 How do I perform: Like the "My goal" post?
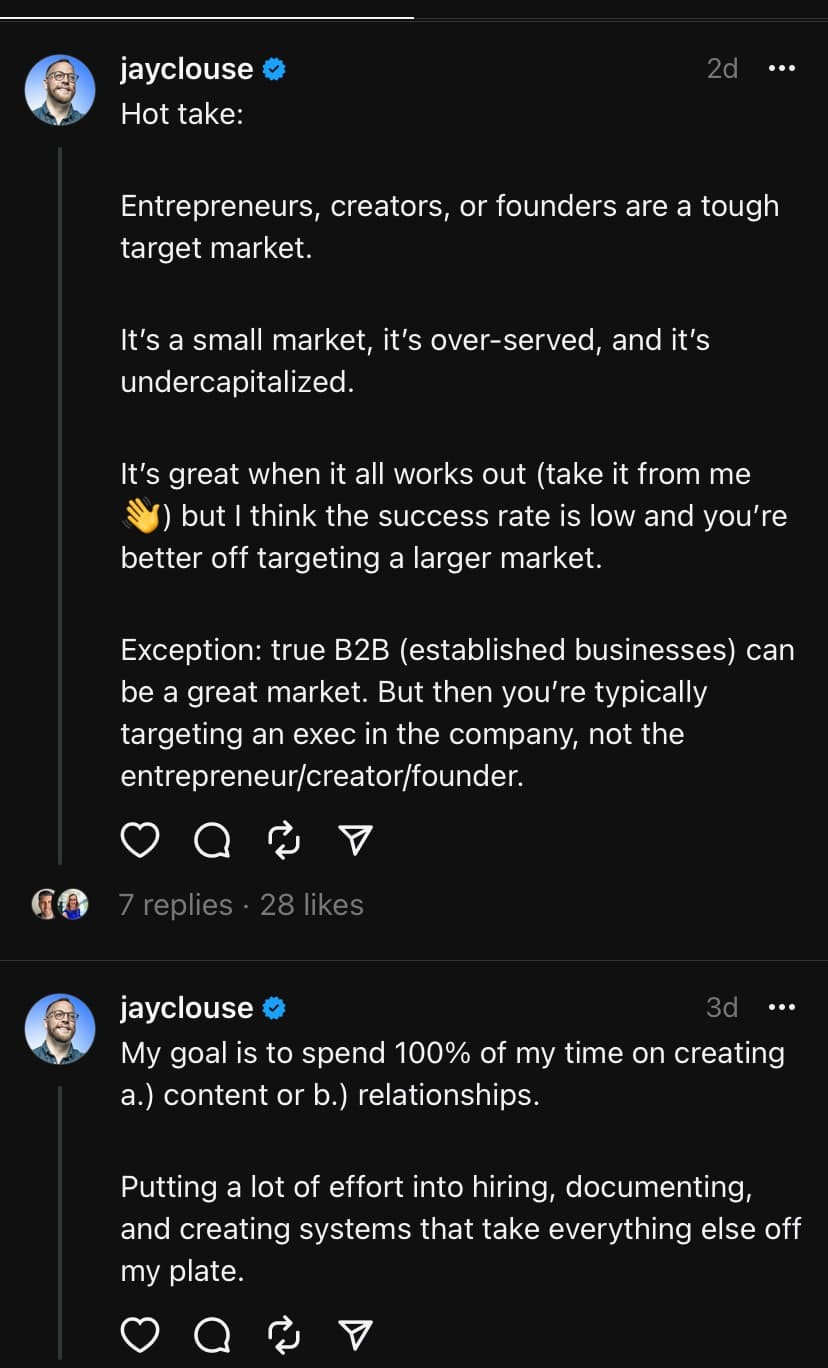(140, 1333)
